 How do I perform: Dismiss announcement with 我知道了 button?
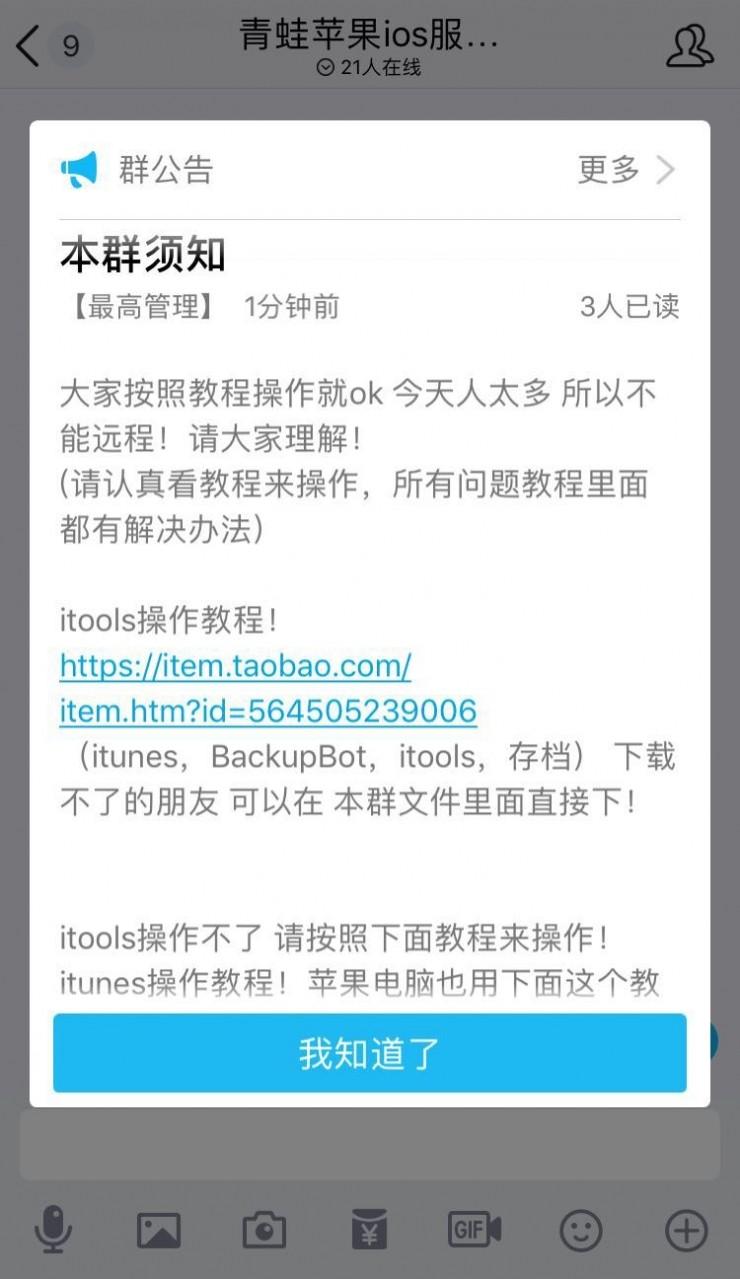click(370, 1052)
